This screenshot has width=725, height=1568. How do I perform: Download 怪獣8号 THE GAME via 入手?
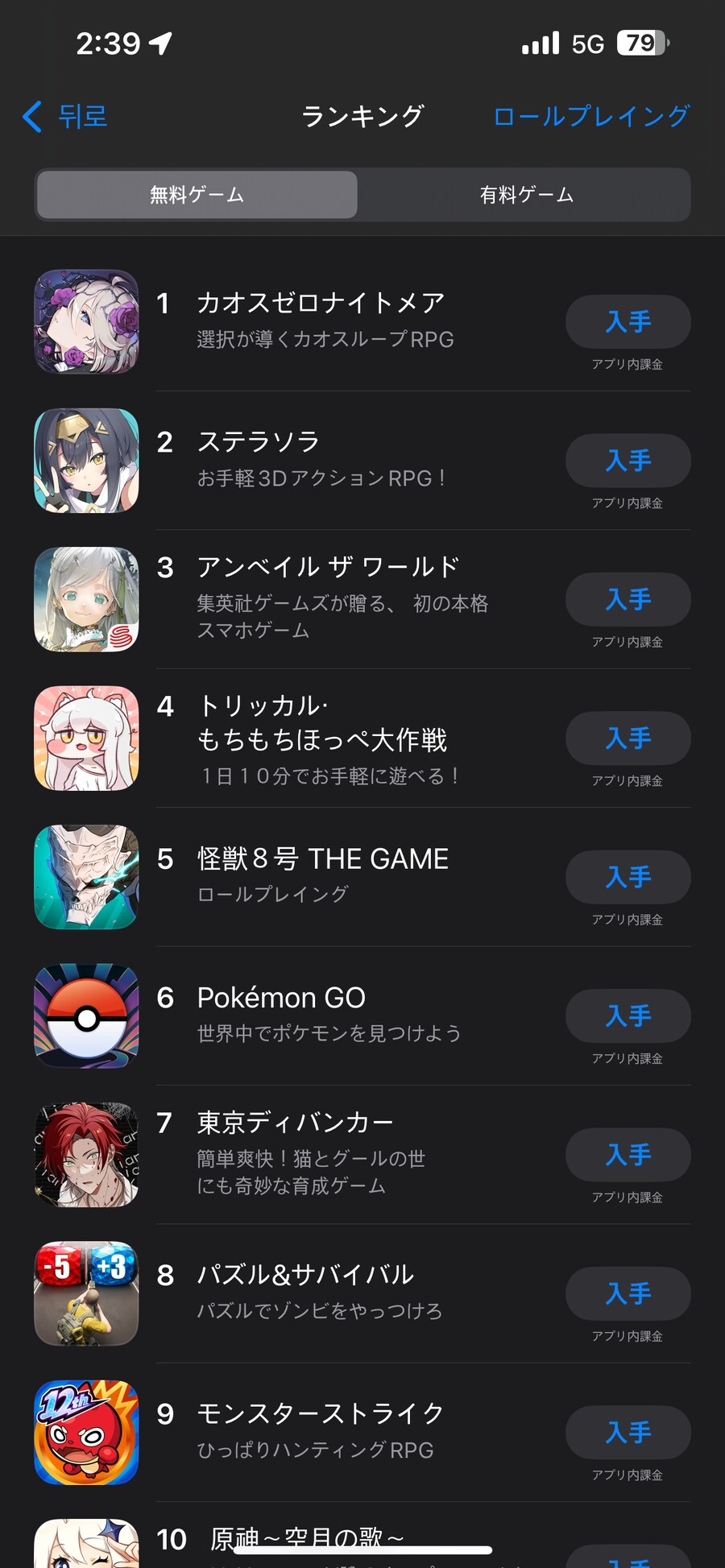628,878
